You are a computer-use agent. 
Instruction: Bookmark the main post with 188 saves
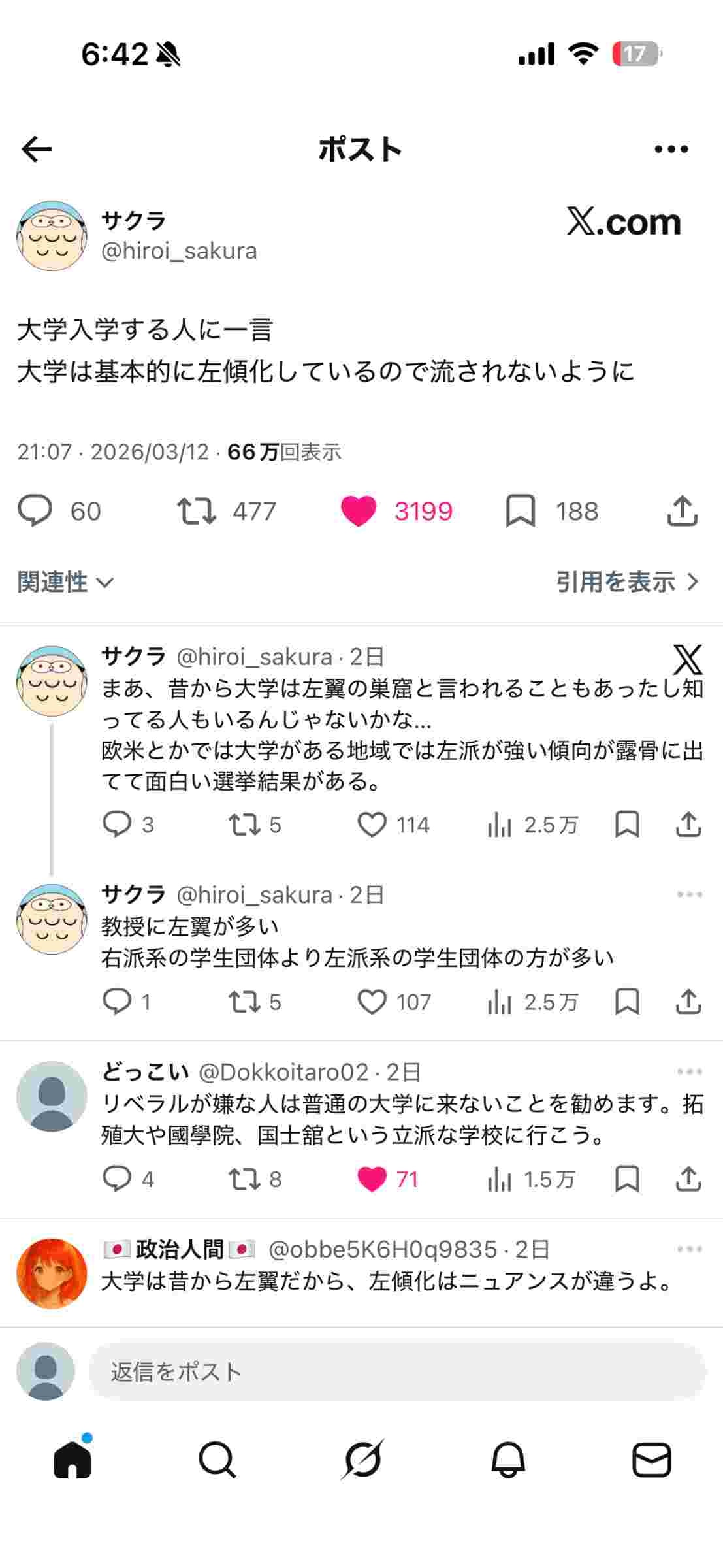point(521,511)
